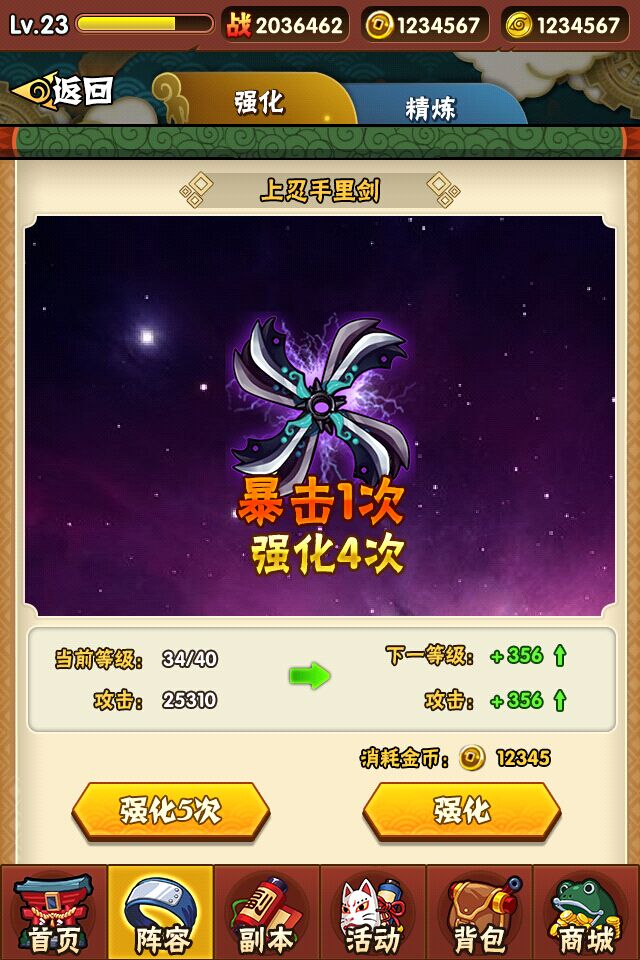The width and height of the screenshot is (640, 960).
Task: Open the 活动 events tab
Action: tap(373, 914)
